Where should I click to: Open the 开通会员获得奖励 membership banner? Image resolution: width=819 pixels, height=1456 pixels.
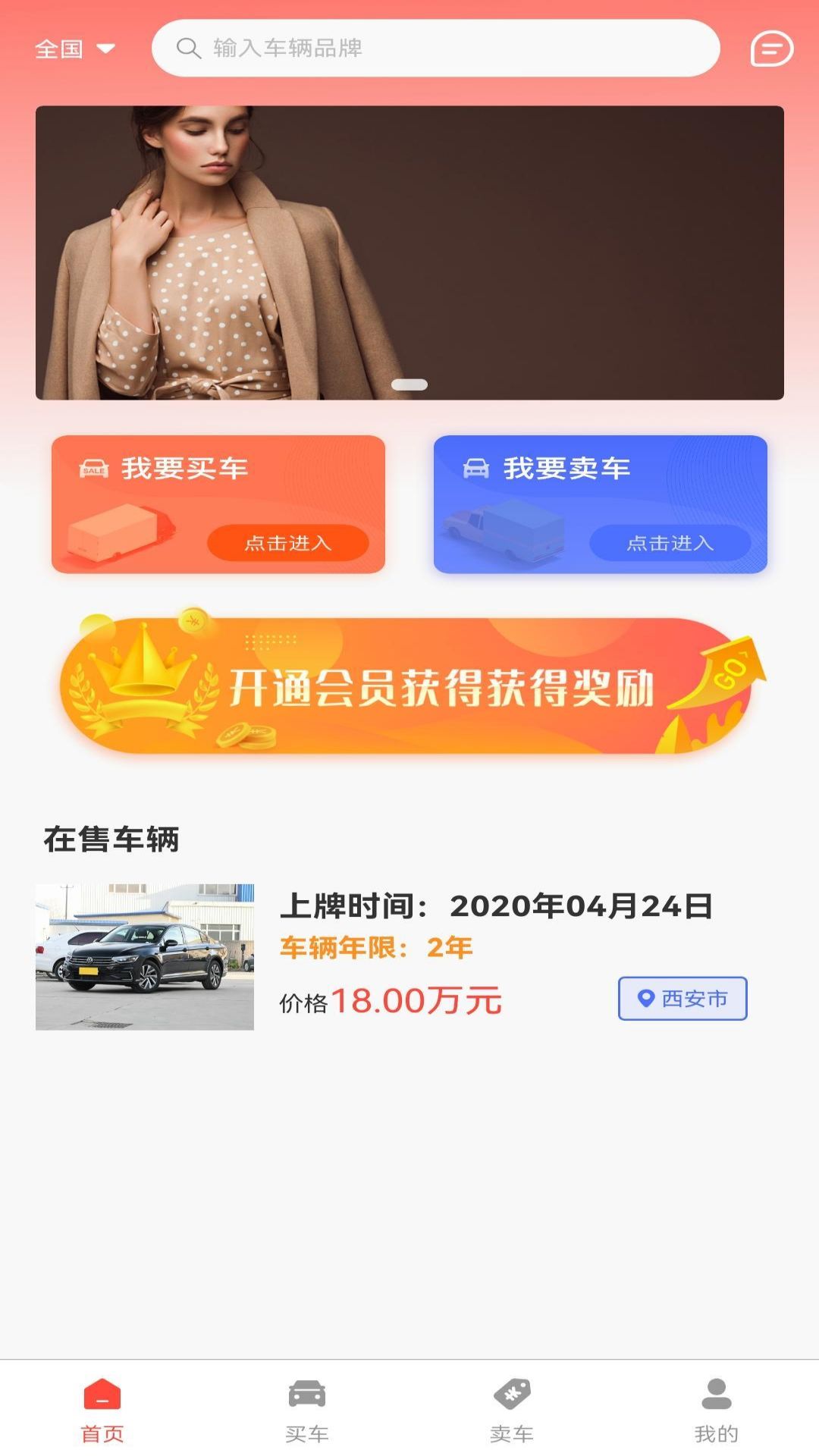click(409, 686)
